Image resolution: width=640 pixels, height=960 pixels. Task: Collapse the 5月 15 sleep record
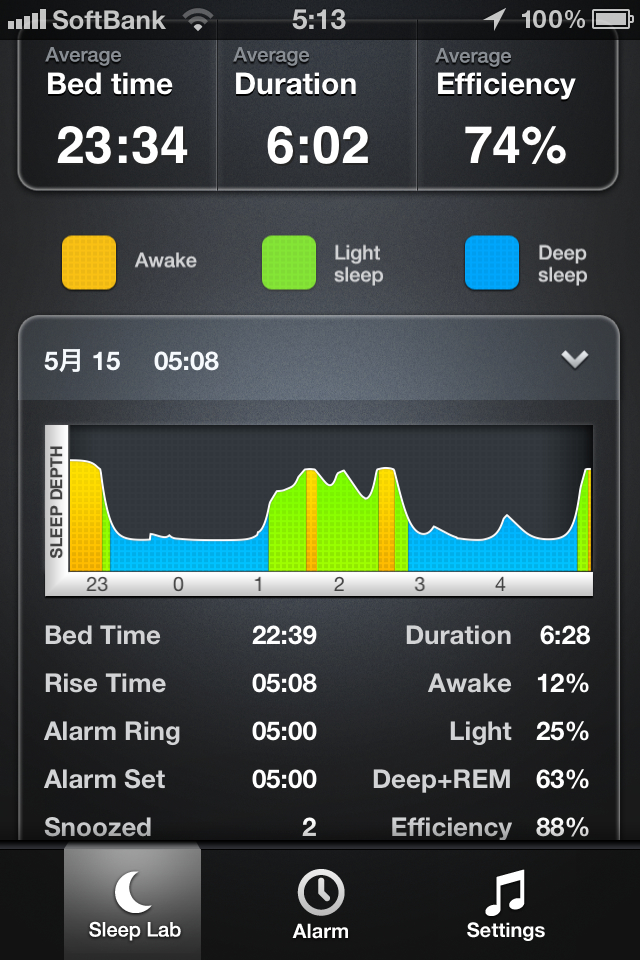pos(574,360)
